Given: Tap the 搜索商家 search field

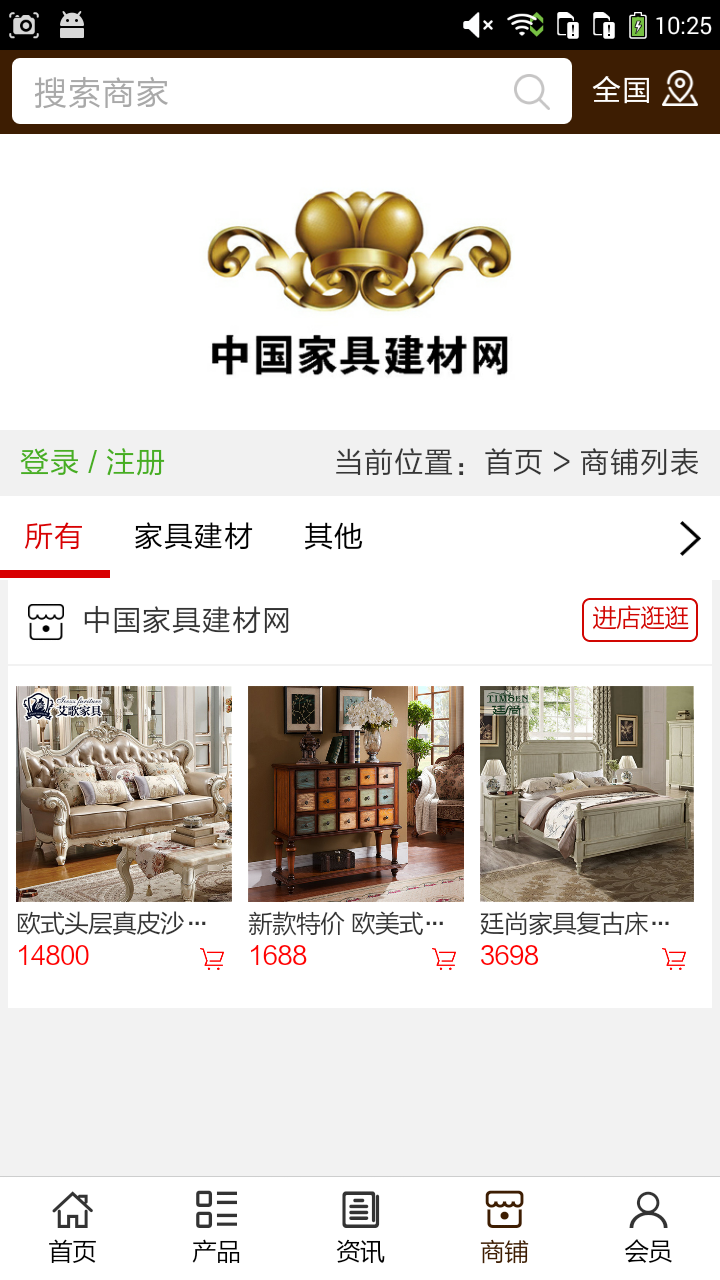Looking at the screenshot, I should pyautogui.click(x=260, y=92).
